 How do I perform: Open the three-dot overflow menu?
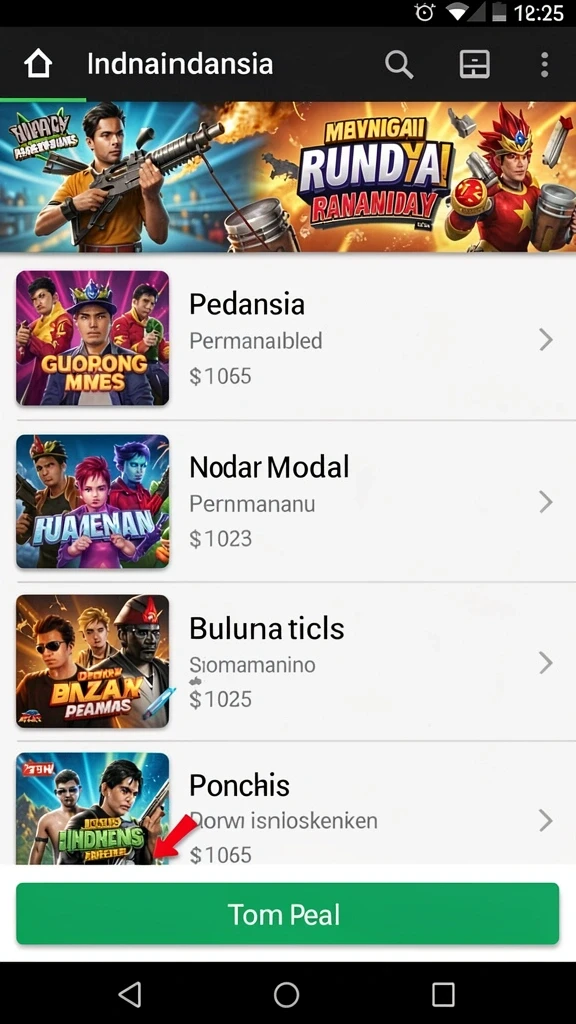click(x=544, y=65)
